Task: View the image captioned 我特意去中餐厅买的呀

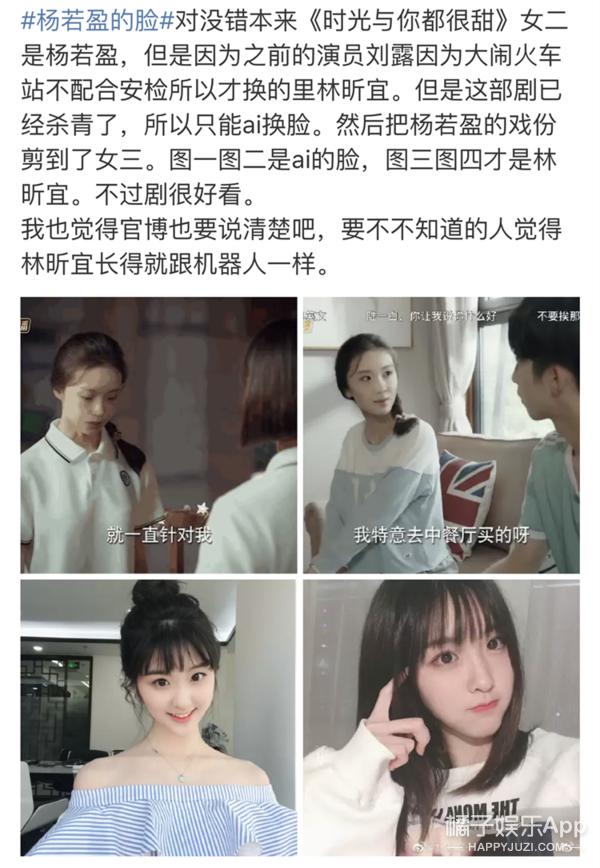Action: point(441,435)
